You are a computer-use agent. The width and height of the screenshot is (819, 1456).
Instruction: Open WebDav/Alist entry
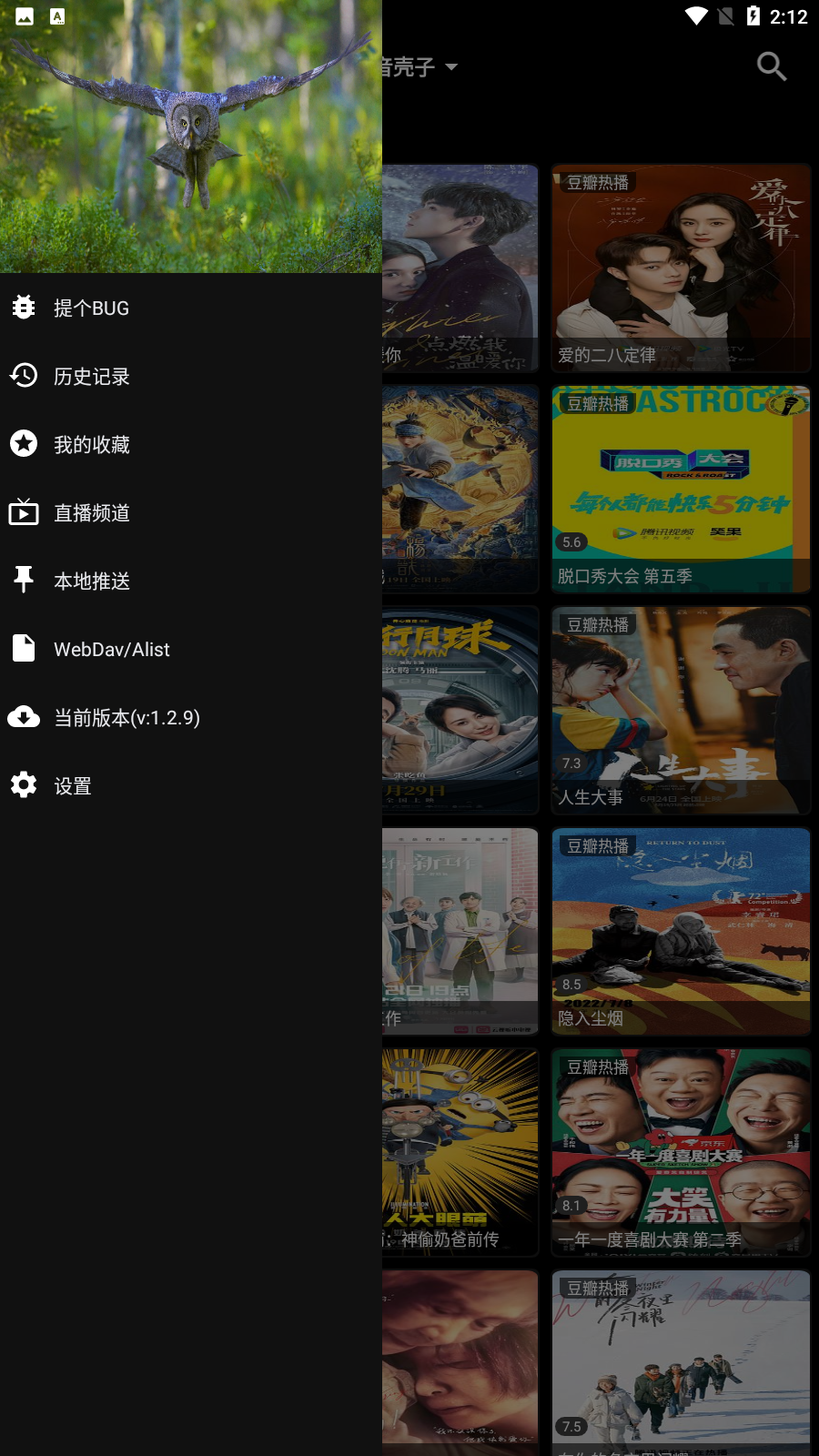point(191,649)
